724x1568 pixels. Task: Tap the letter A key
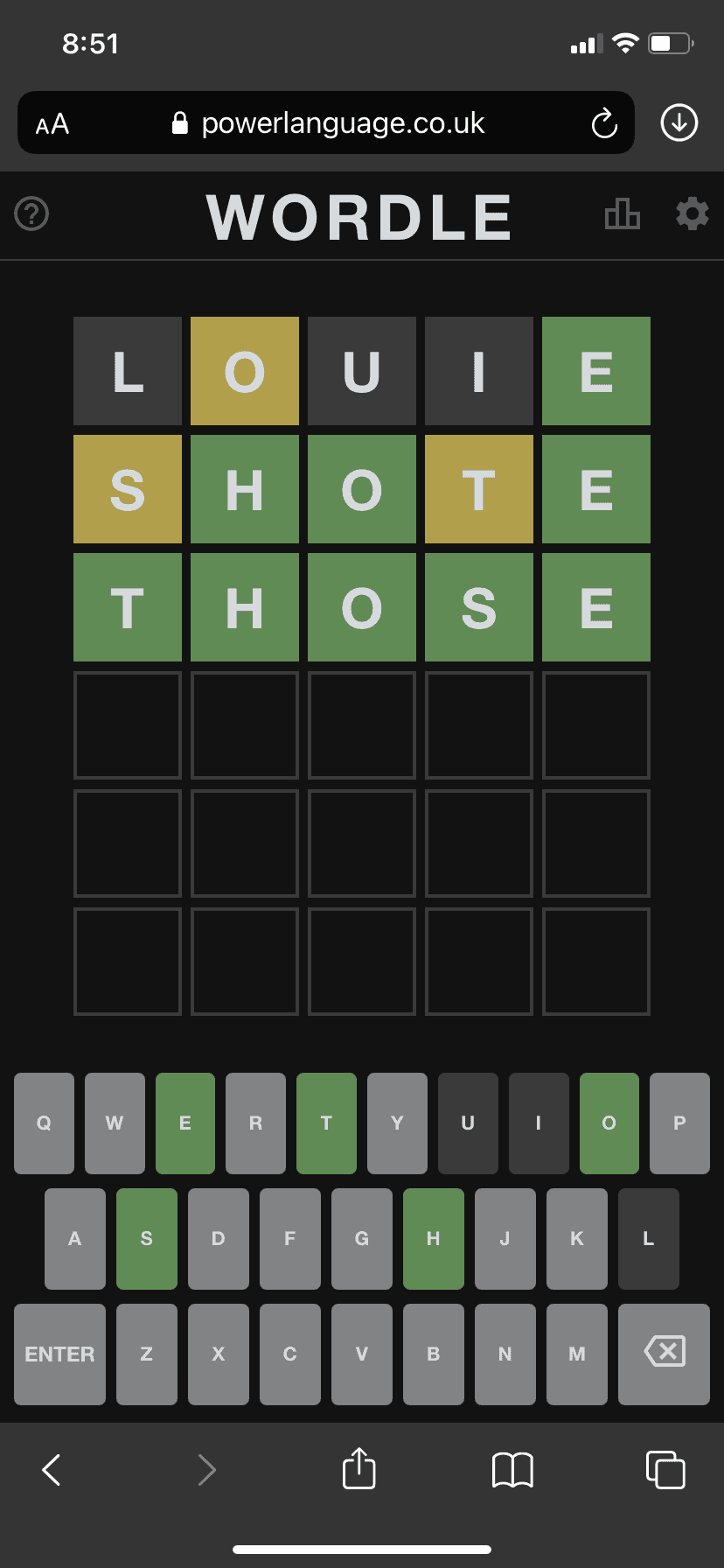click(x=75, y=1238)
